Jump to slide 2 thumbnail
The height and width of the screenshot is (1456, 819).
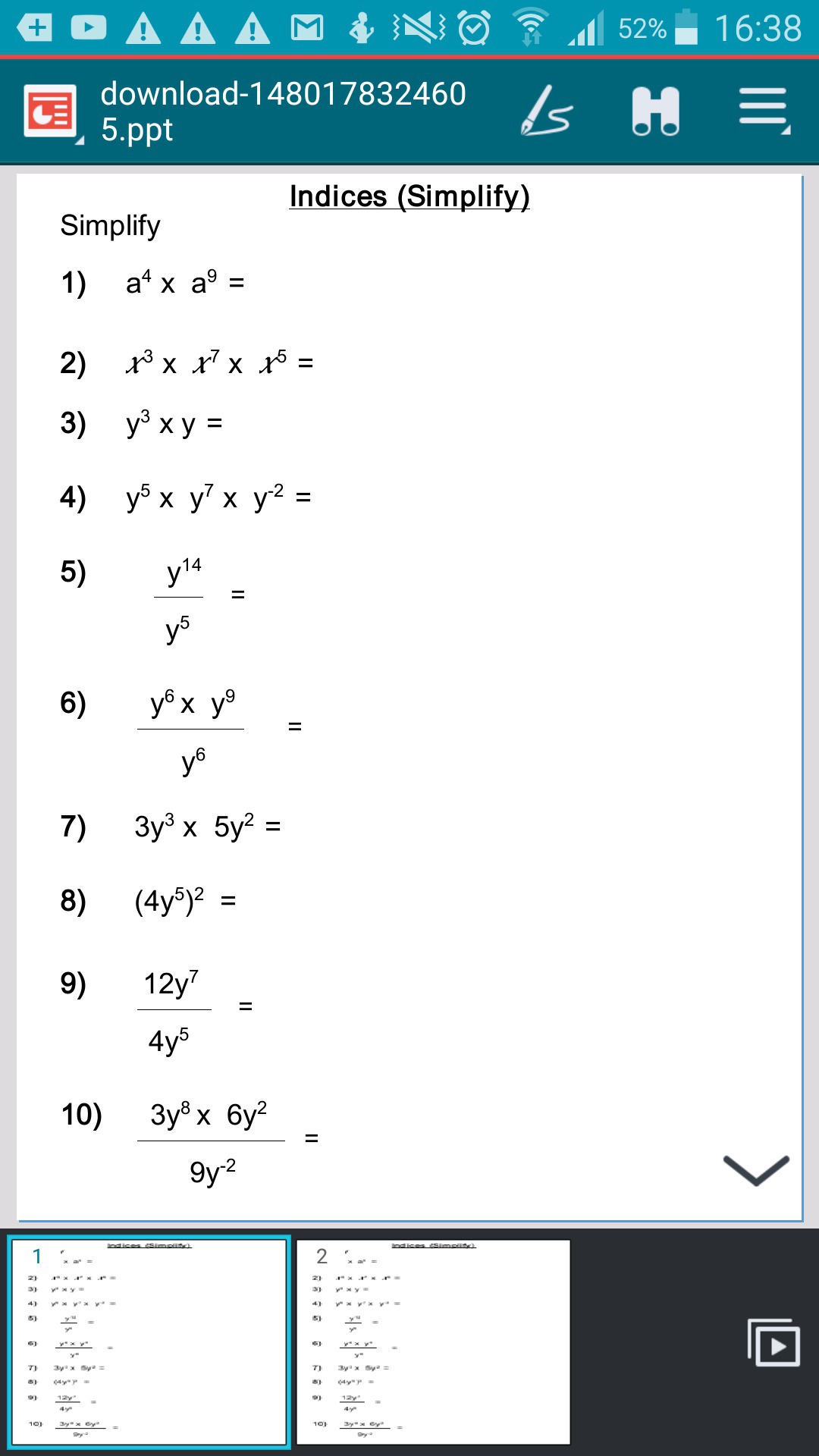click(x=433, y=1342)
